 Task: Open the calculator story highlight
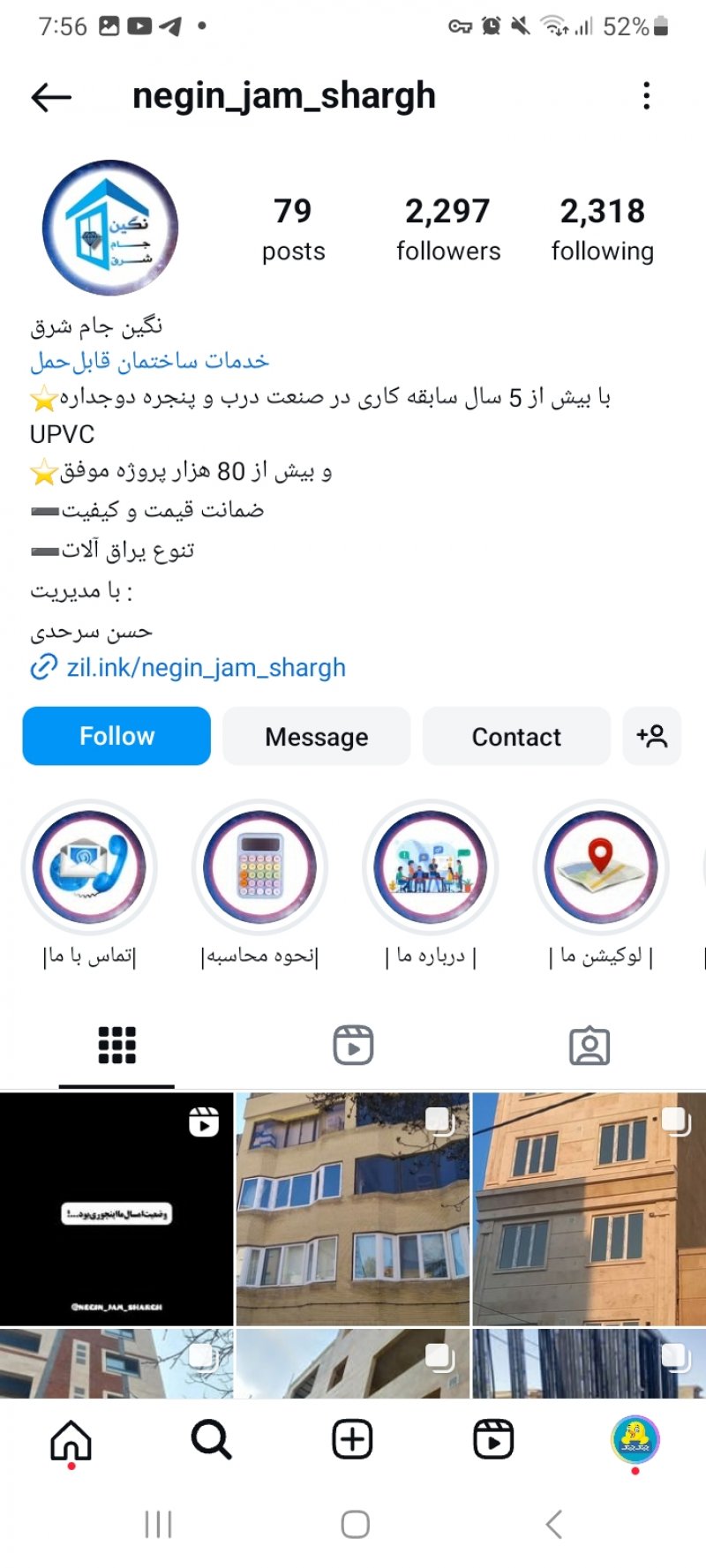click(x=259, y=867)
